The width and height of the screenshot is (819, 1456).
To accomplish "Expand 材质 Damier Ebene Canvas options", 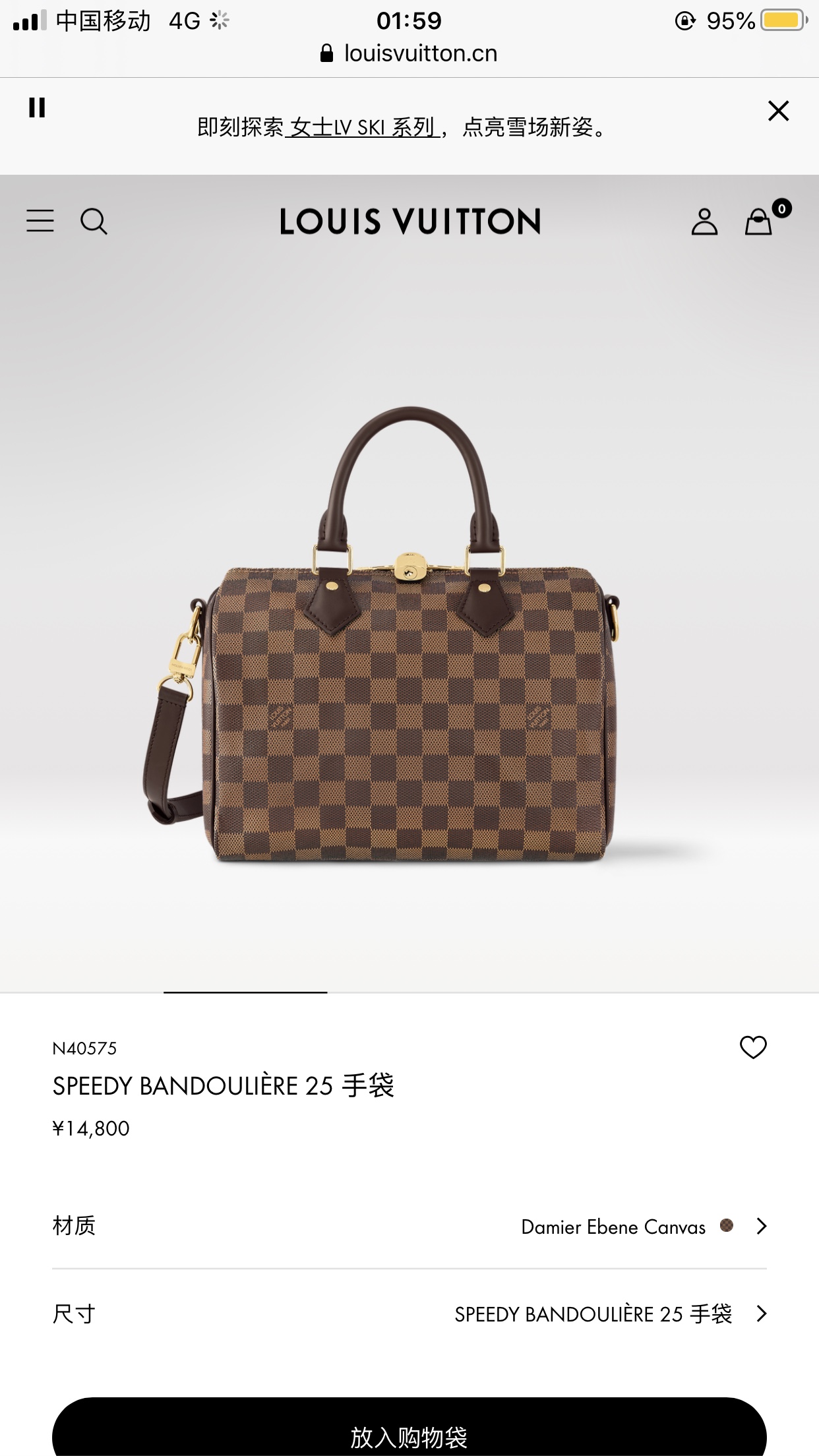I will coord(409,1227).
